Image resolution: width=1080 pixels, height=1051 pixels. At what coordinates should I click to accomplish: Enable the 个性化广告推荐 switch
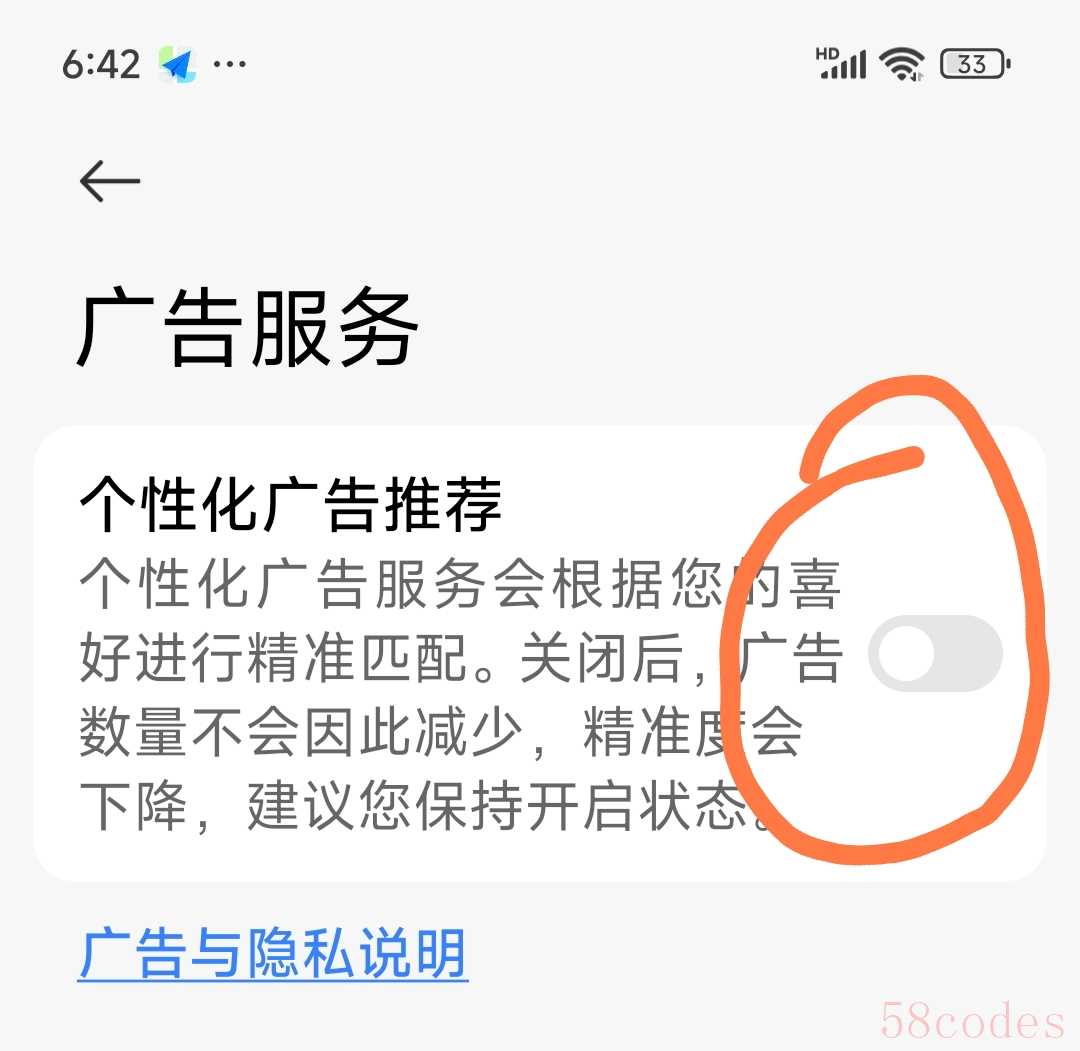pos(934,654)
